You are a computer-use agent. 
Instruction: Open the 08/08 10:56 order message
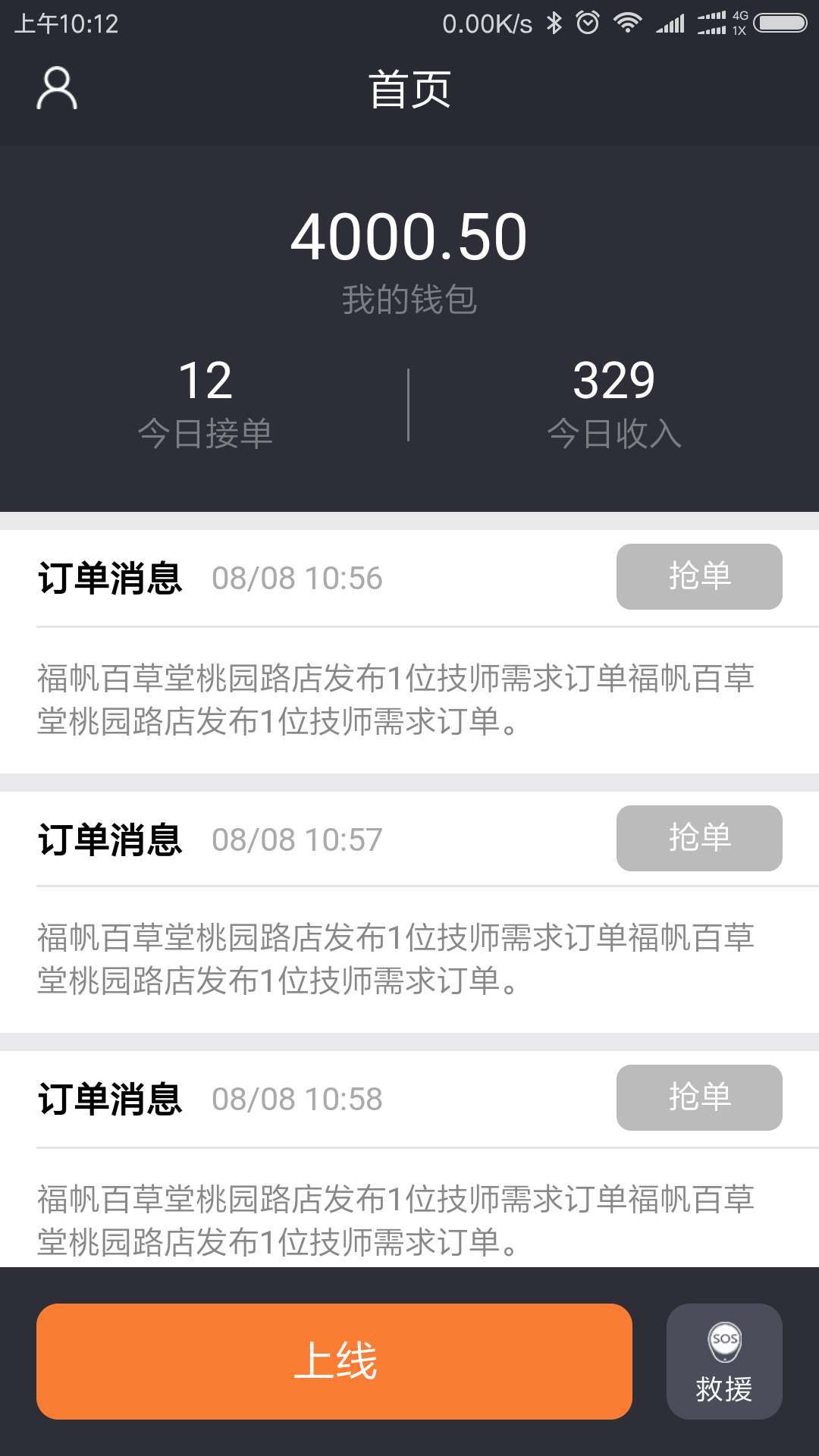point(394,699)
